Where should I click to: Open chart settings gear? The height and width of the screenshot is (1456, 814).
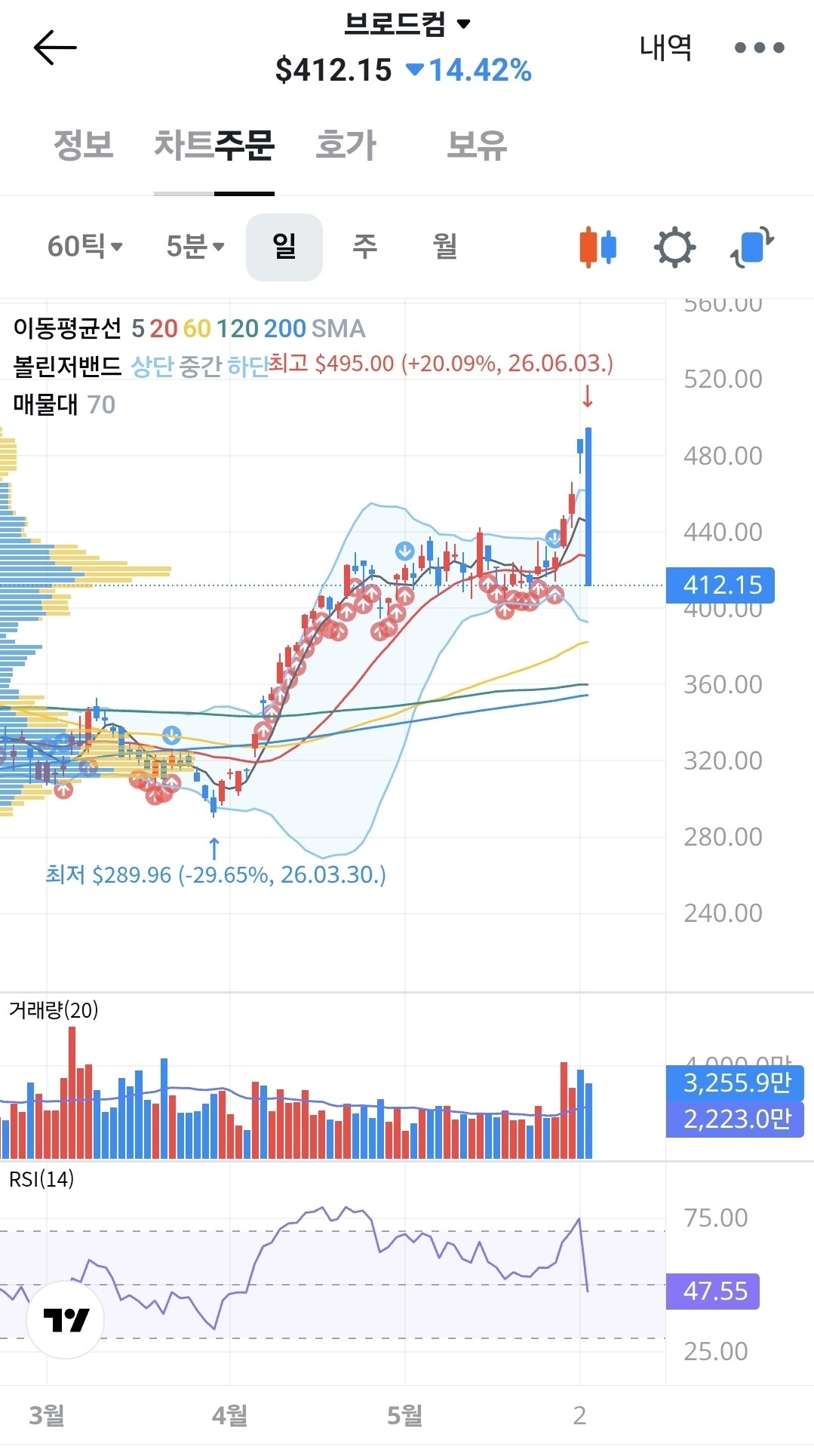pyautogui.click(x=674, y=247)
